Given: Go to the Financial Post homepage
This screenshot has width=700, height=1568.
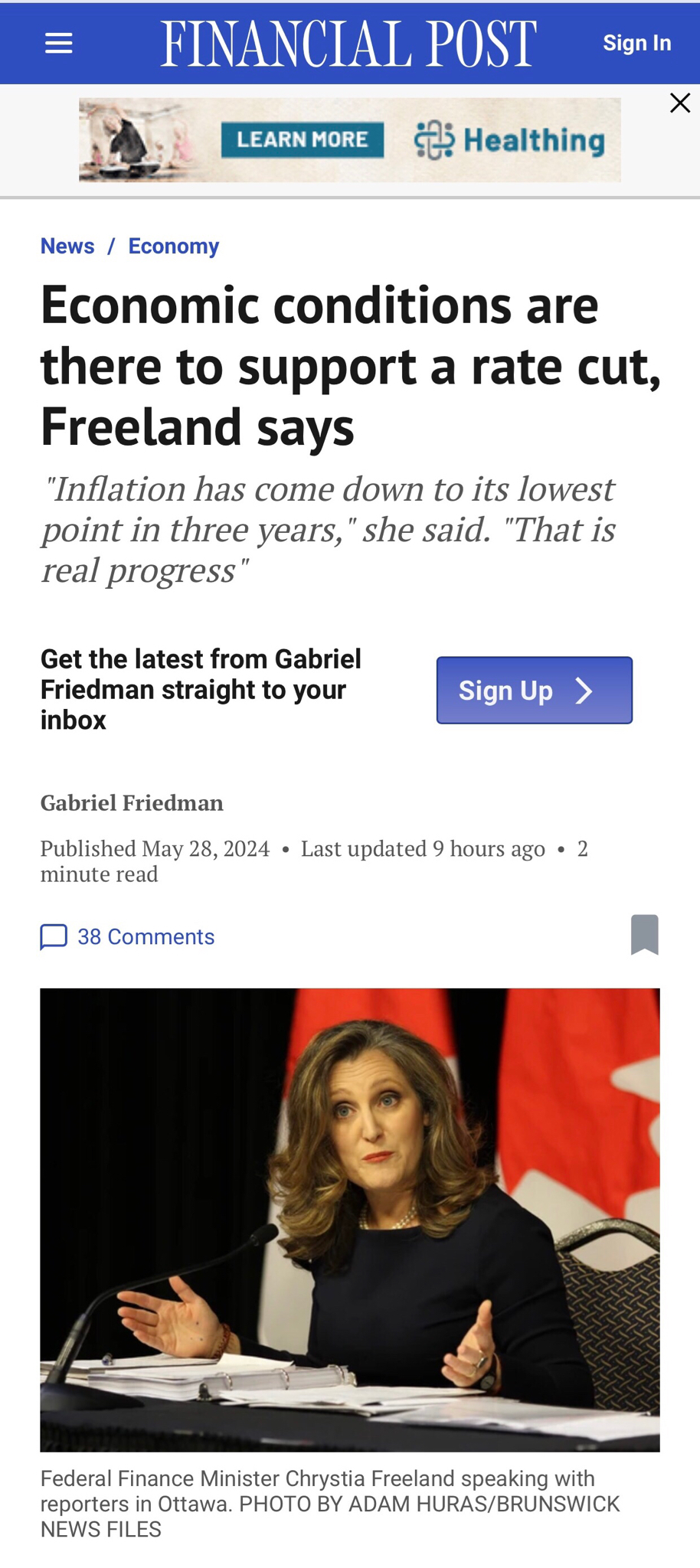Looking at the screenshot, I should point(348,44).
